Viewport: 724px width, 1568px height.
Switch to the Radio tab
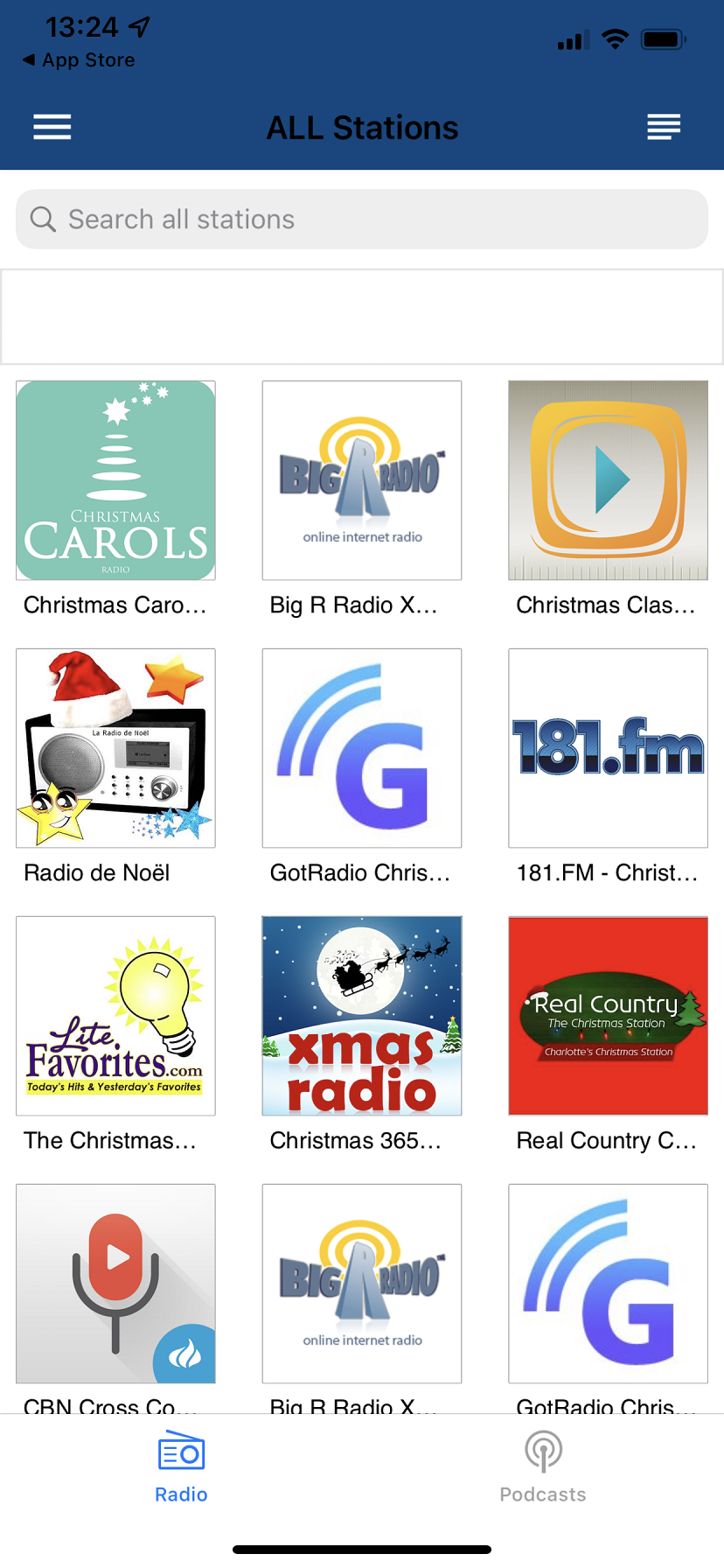click(x=181, y=1467)
